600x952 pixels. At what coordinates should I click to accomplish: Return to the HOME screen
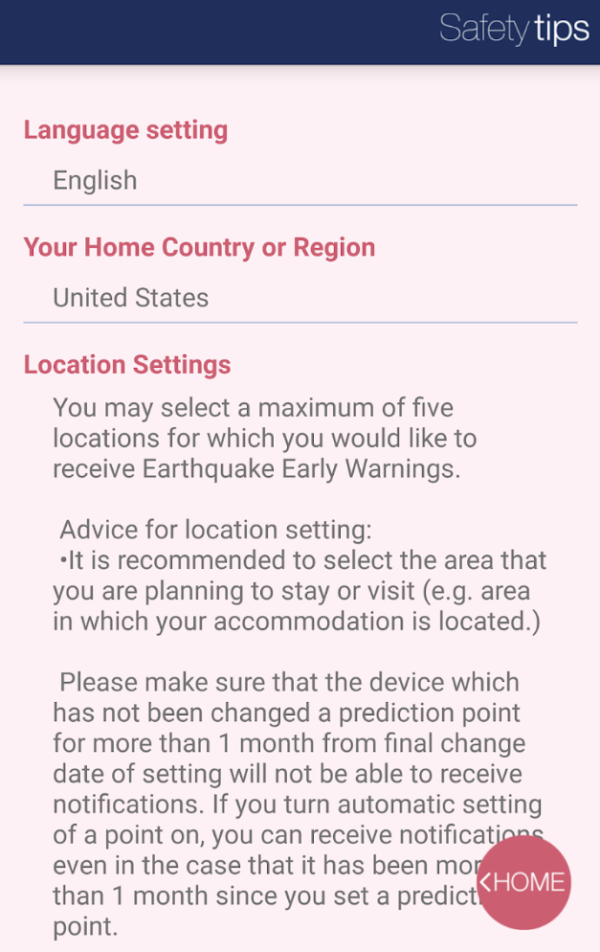[x=523, y=882]
